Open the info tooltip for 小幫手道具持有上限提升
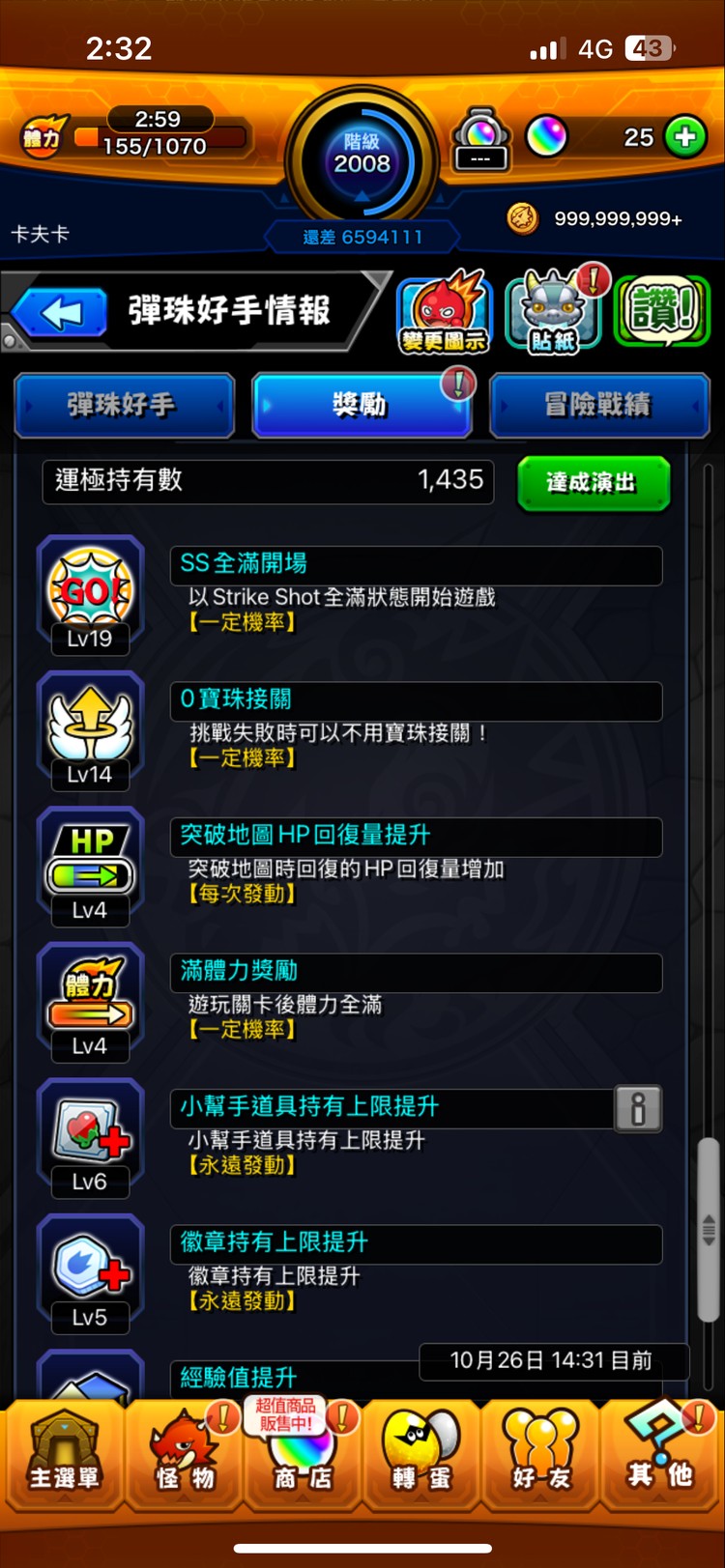Screen dimensions: 725x1568 pyautogui.click(x=638, y=1109)
